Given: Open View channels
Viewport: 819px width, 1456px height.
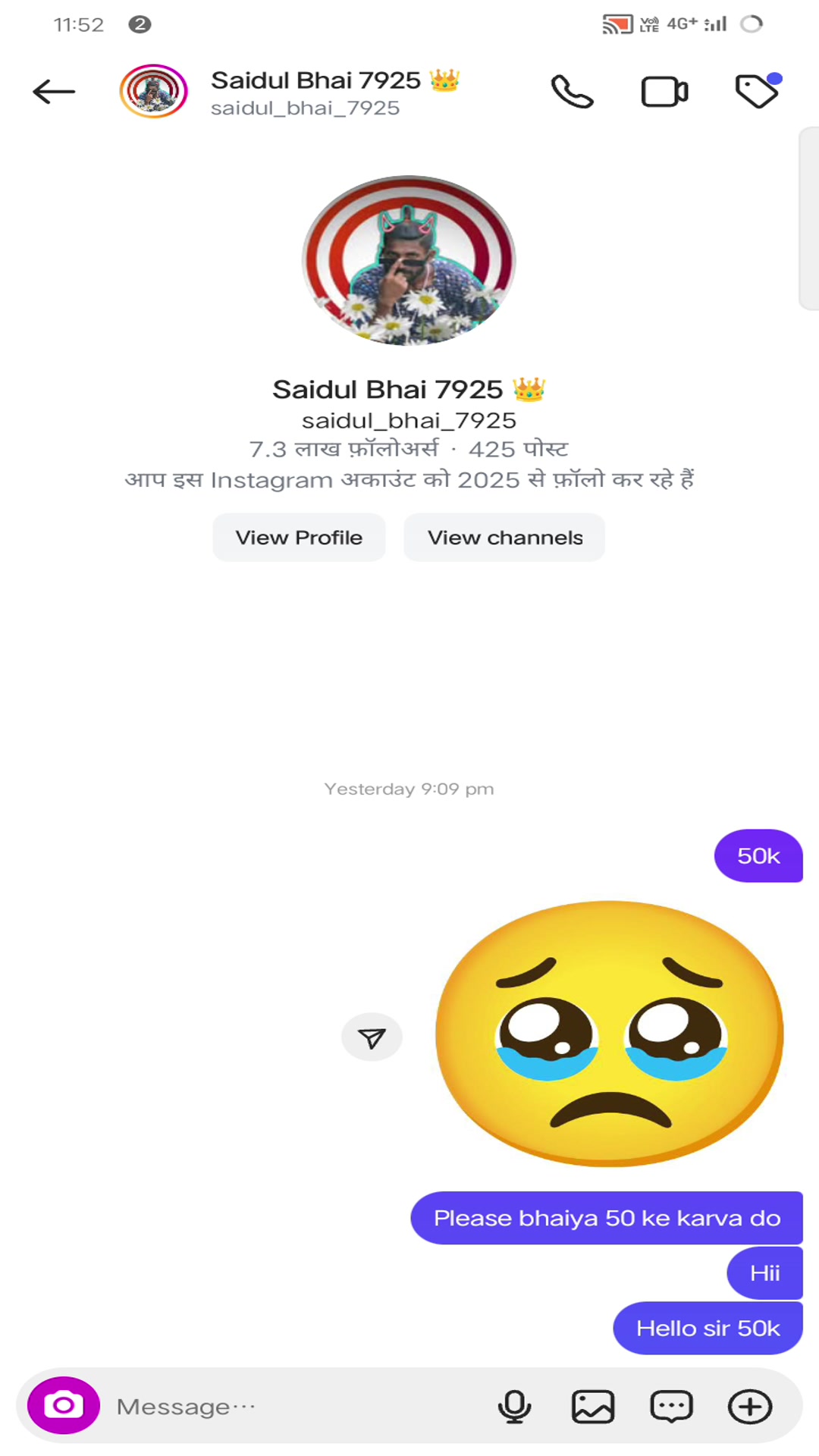Looking at the screenshot, I should point(504,538).
